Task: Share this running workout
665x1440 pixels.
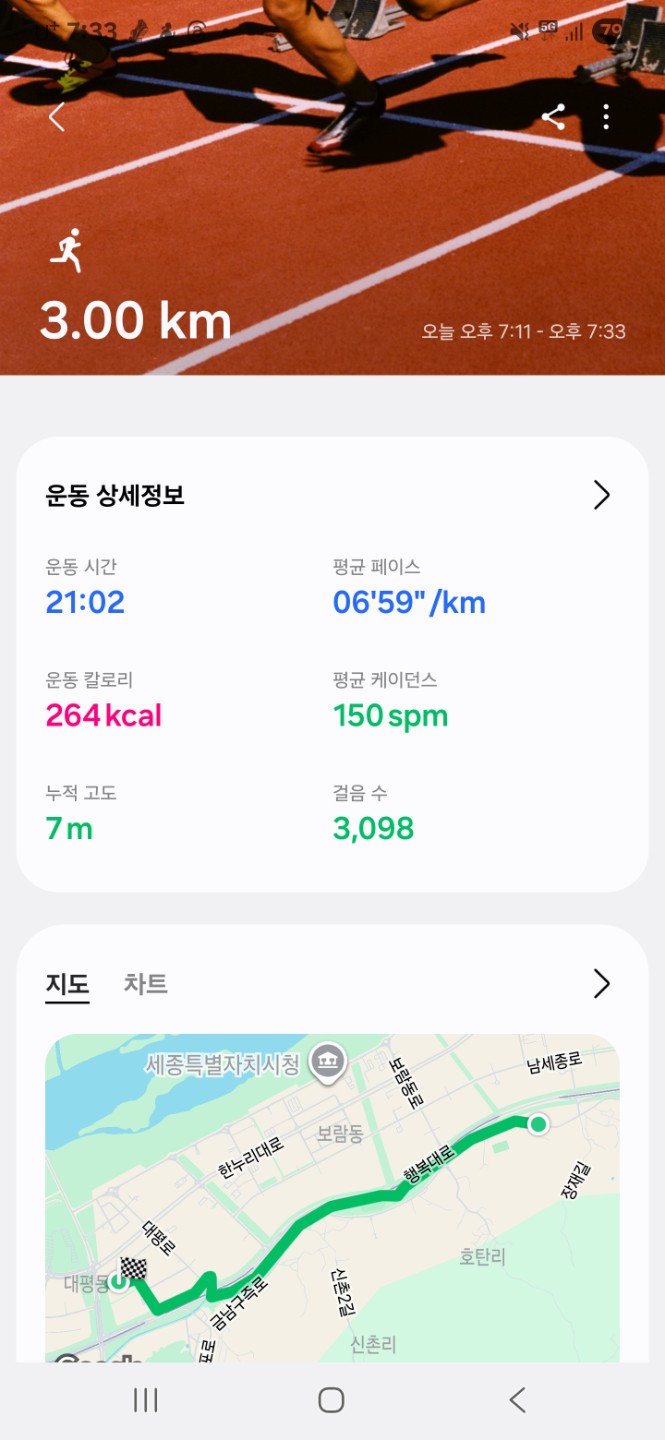Action: click(553, 117)
